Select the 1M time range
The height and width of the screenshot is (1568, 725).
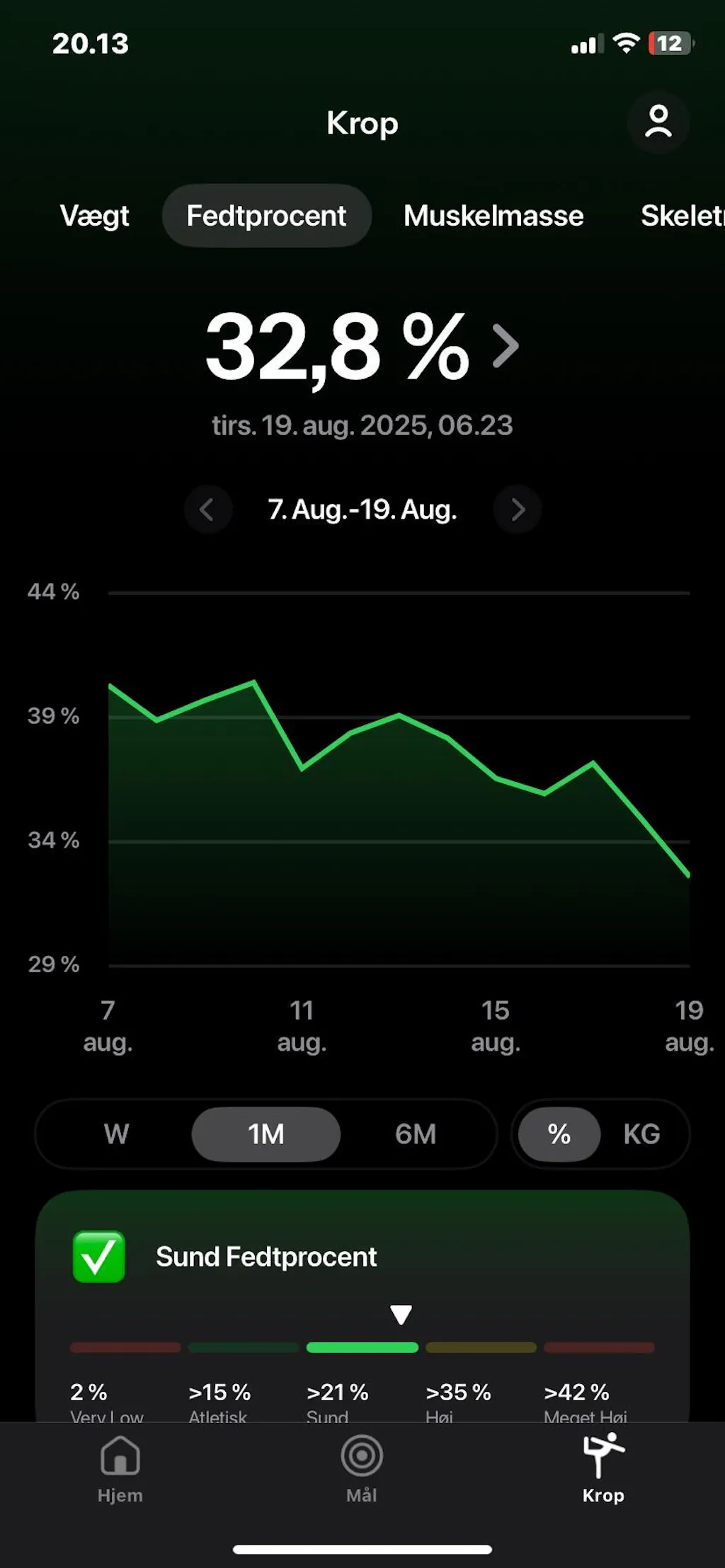[x=266, y=1134]
